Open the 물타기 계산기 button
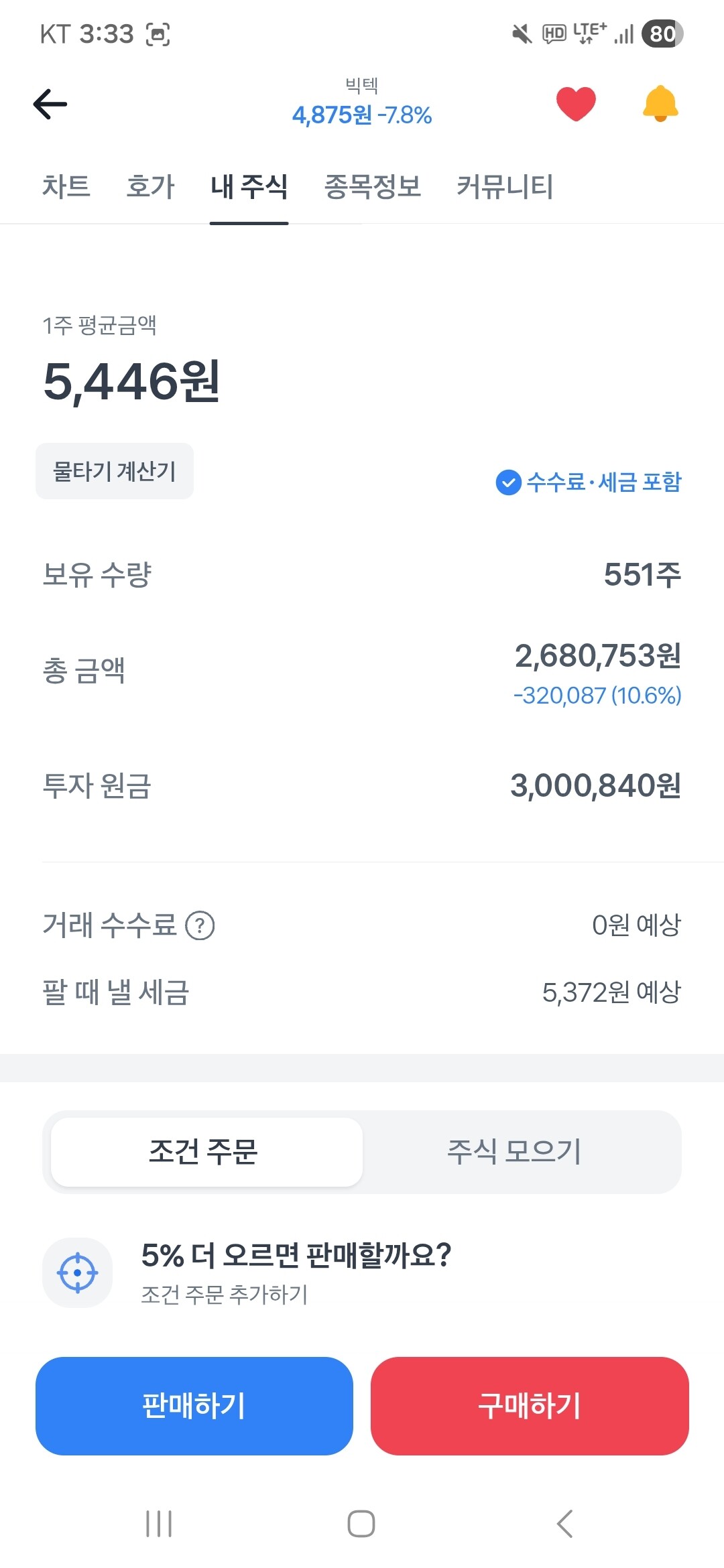The image size is (724, 1568). [115, 471]
